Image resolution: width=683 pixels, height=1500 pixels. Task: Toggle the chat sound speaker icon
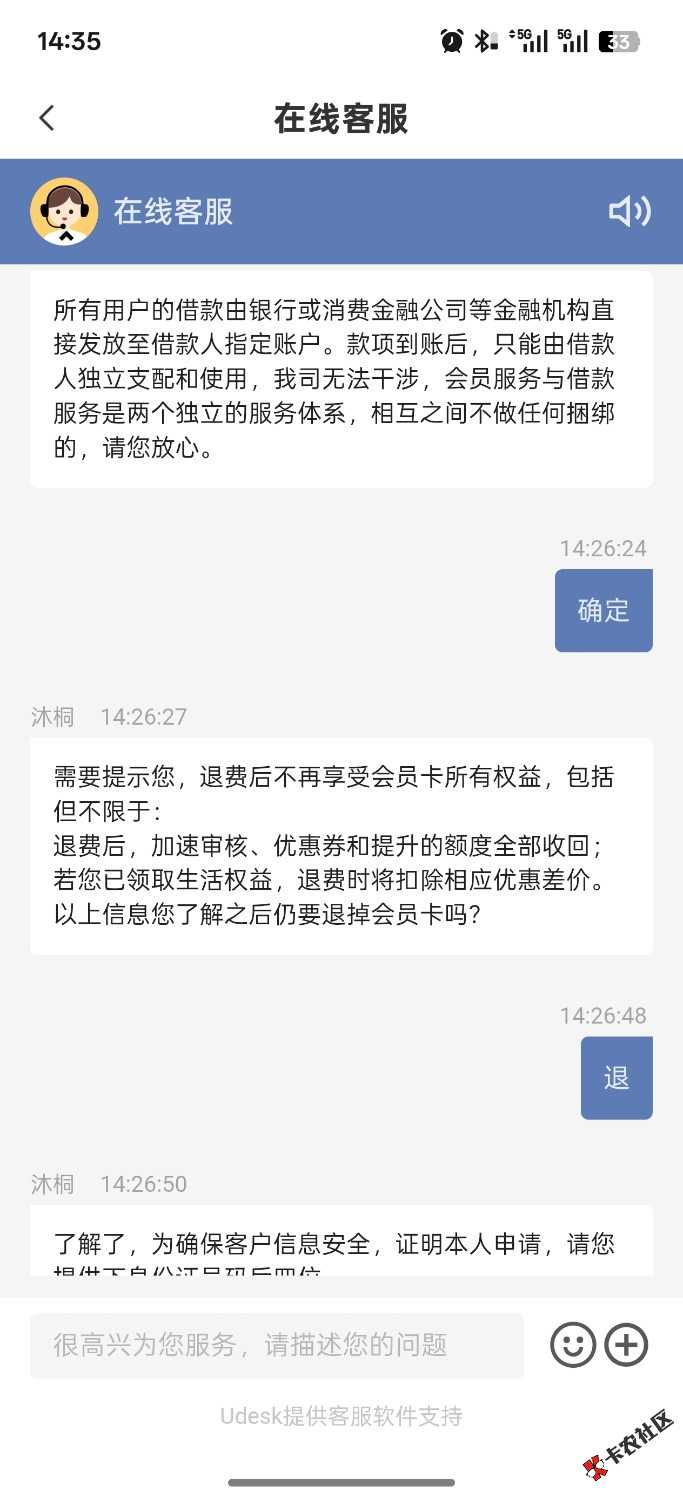tap(630, 211)
